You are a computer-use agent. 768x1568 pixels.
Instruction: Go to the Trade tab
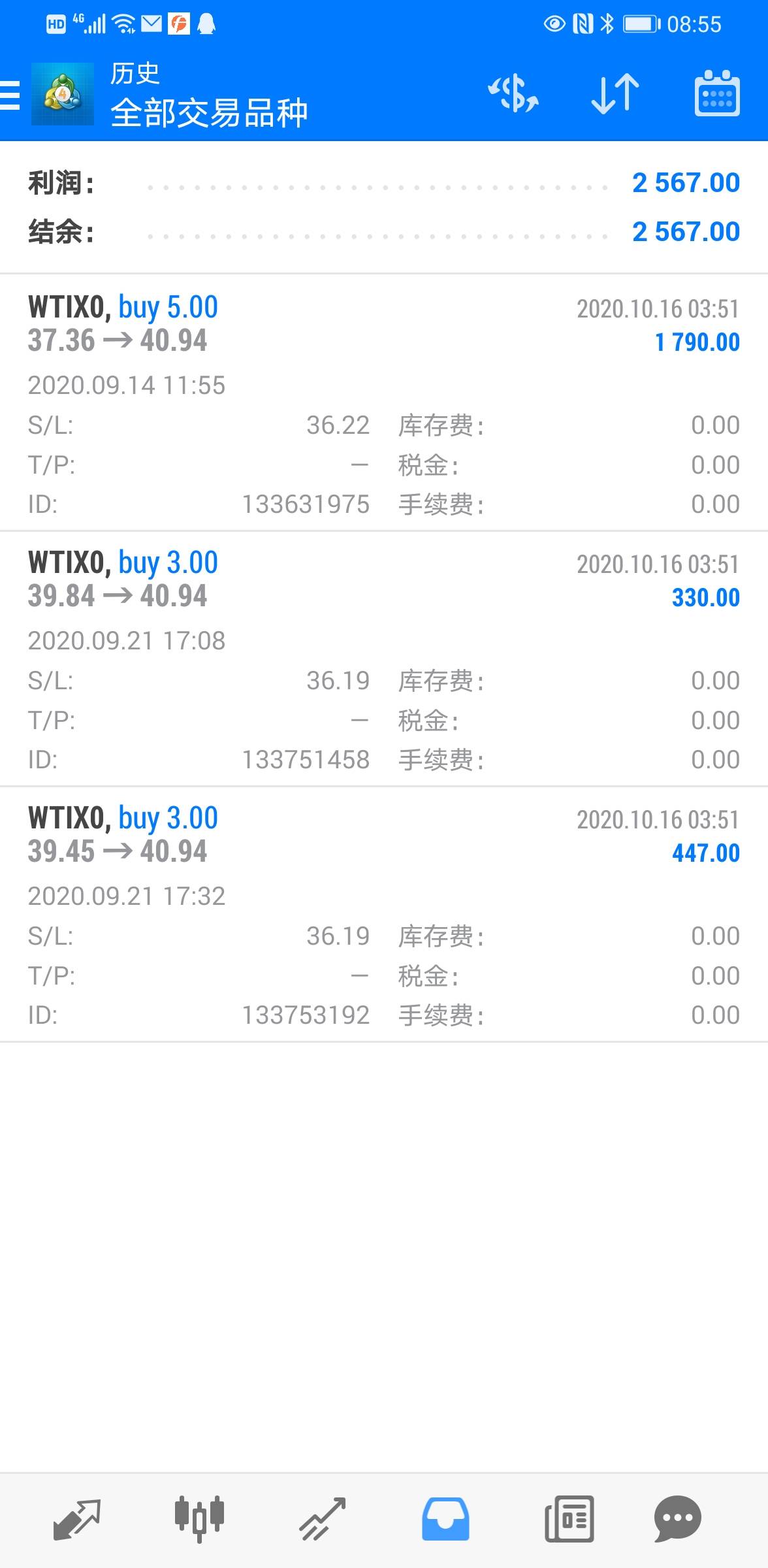click(322, 1518)
